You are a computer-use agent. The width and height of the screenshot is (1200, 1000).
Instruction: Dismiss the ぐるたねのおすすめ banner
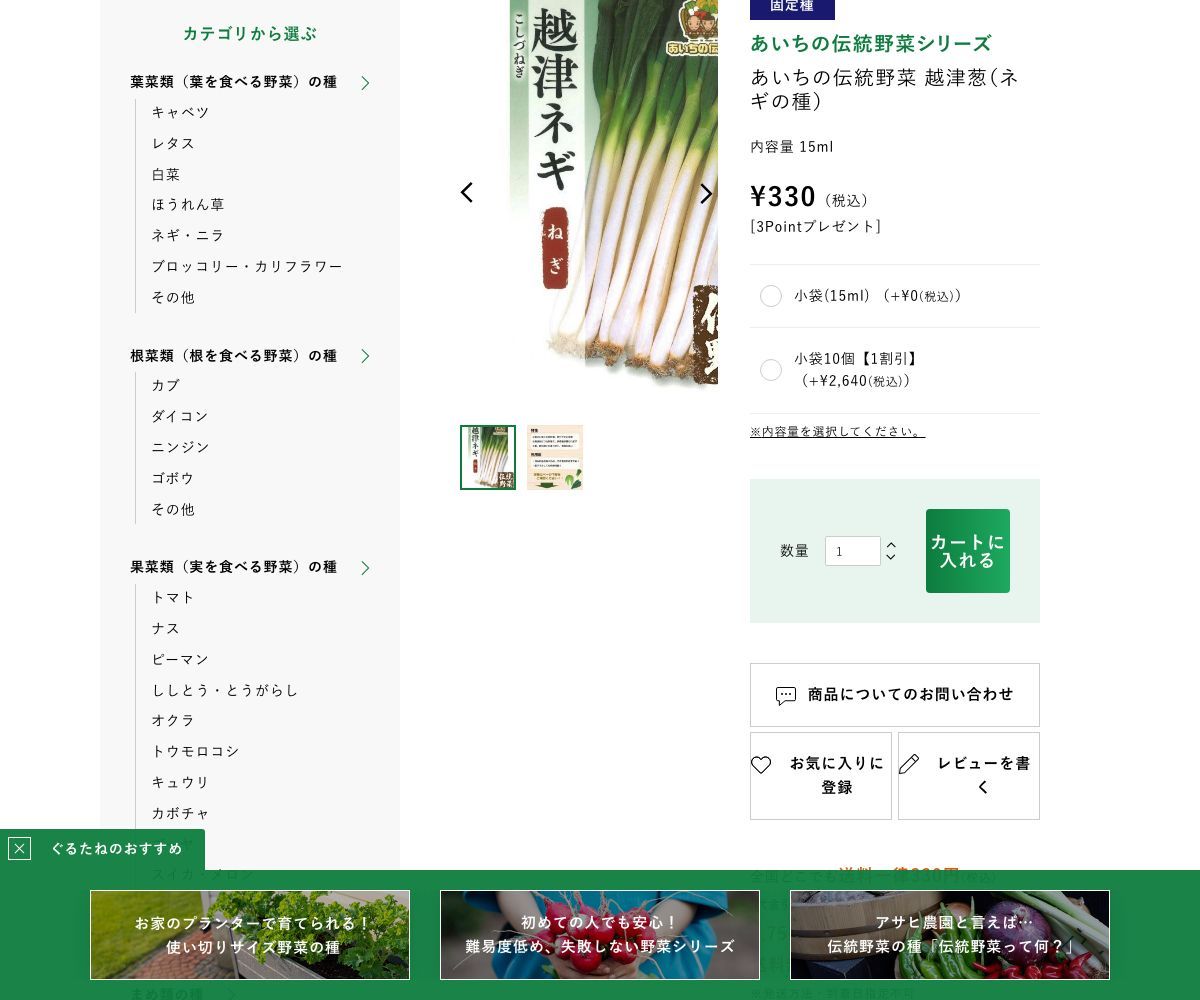point(19,849)
